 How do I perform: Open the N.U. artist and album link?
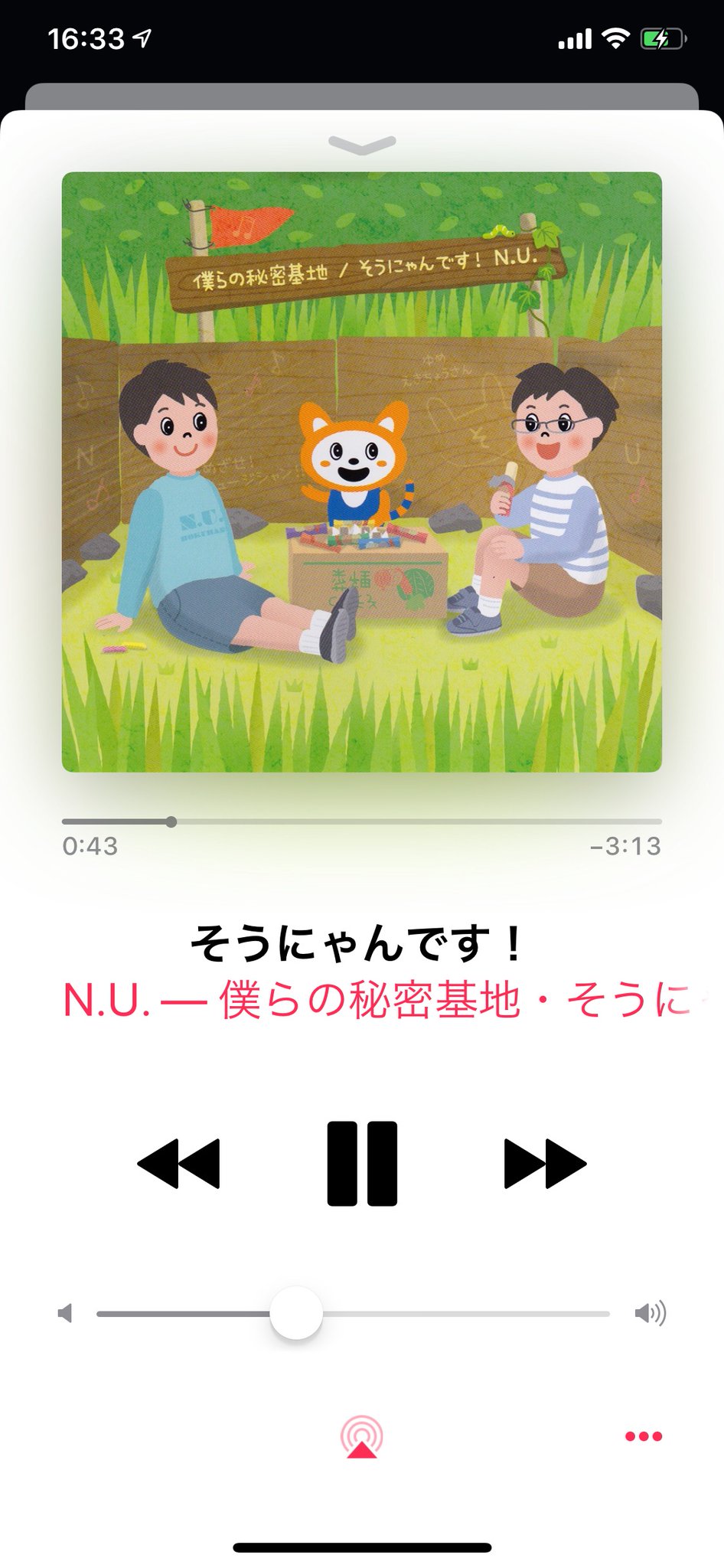(x=377, y=1000)
